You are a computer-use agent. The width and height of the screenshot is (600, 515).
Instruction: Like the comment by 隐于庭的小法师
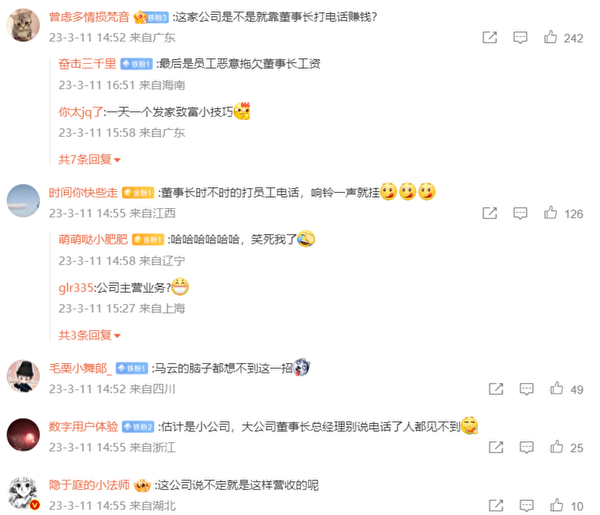pyautogui.click(x=550, y=506)
